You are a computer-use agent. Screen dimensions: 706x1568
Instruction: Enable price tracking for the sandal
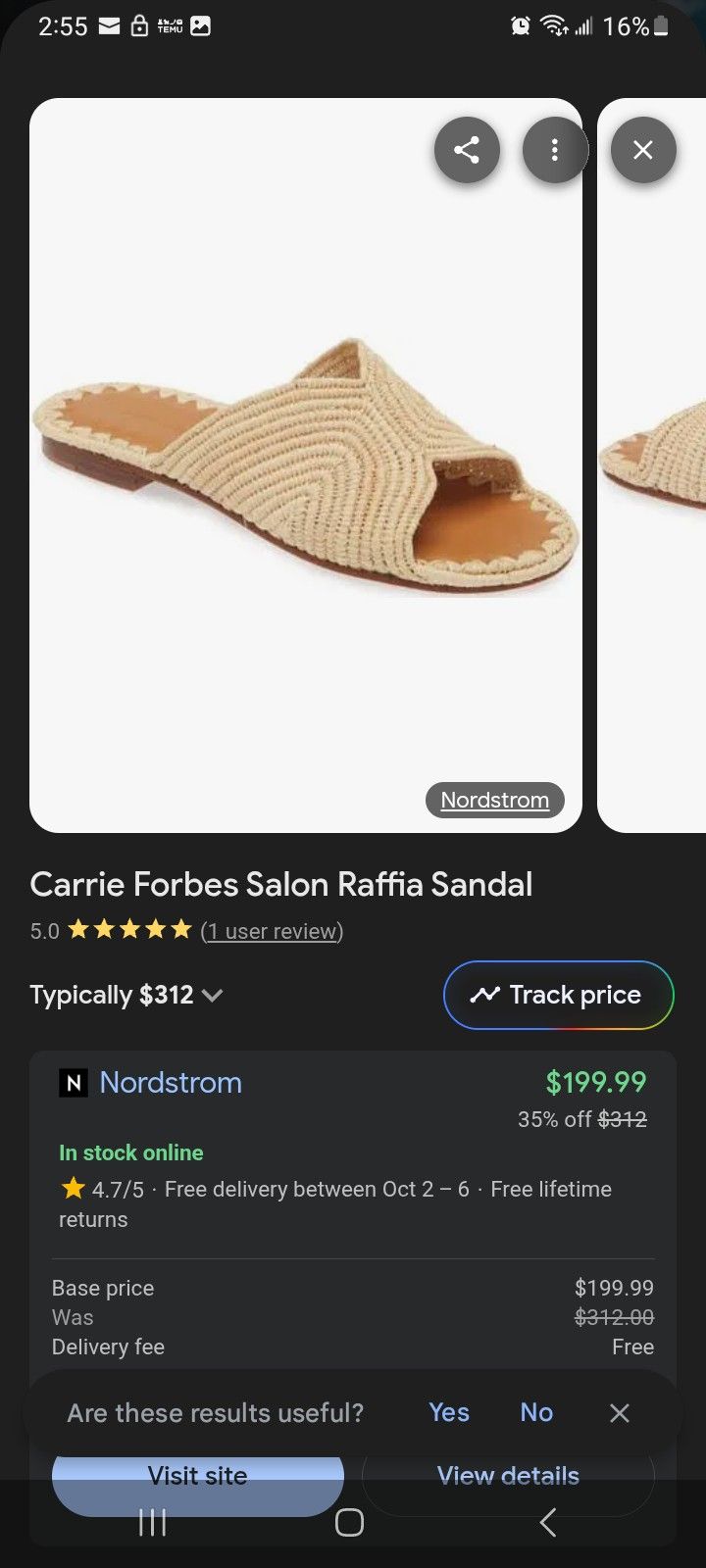[x=558, y=995]
